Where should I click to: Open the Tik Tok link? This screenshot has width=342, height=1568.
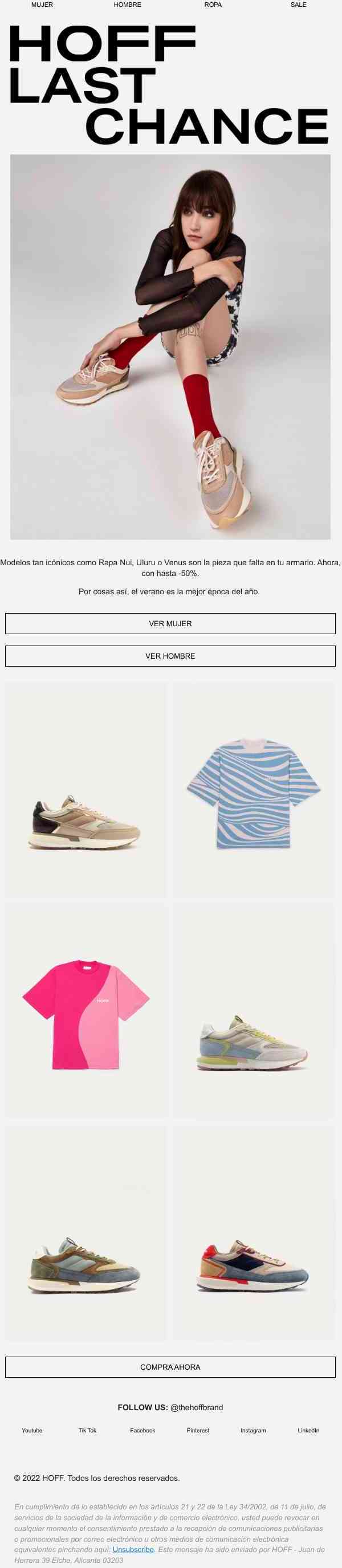click(88, 1431)
